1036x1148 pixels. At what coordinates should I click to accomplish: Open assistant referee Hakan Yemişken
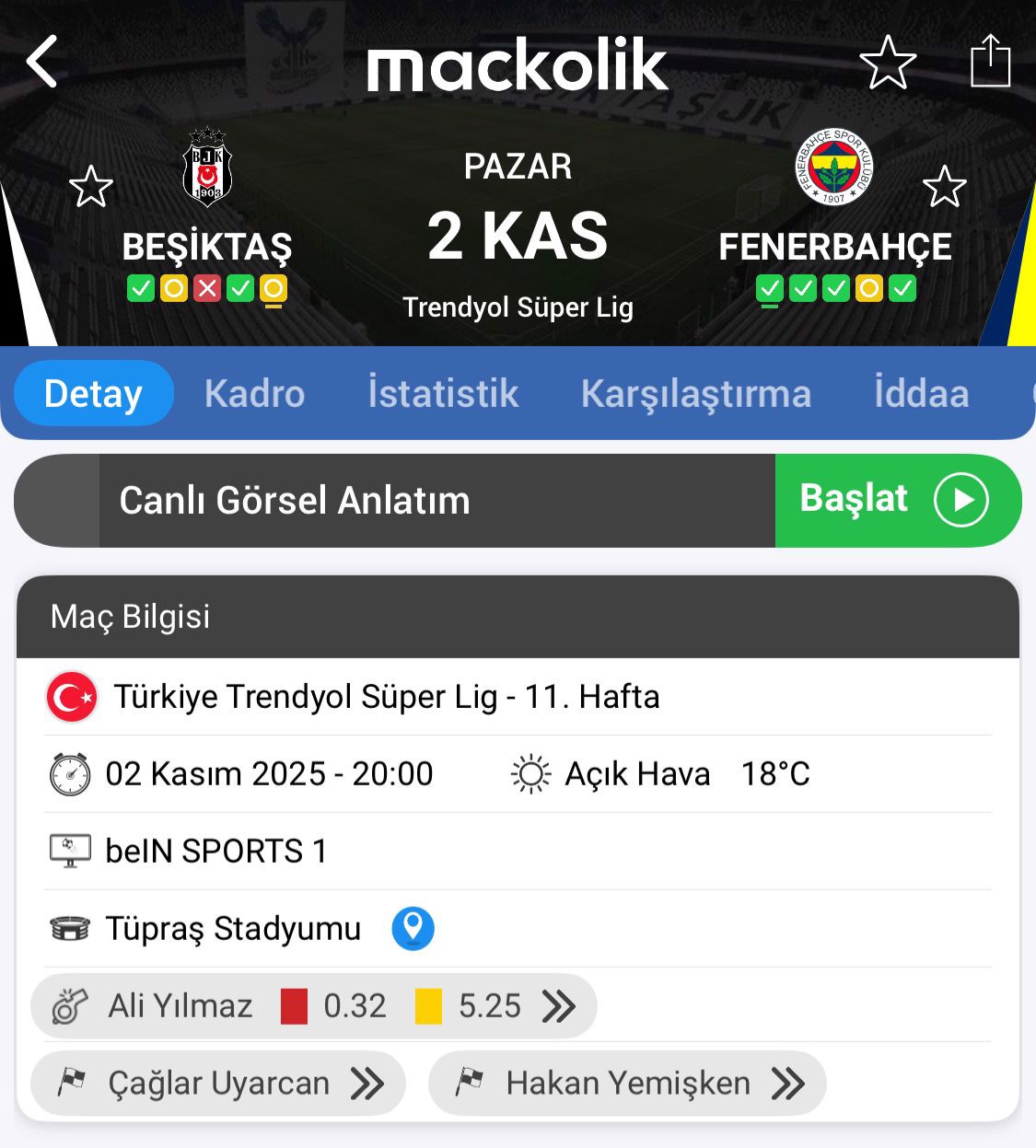click(x=627, y=1084)
